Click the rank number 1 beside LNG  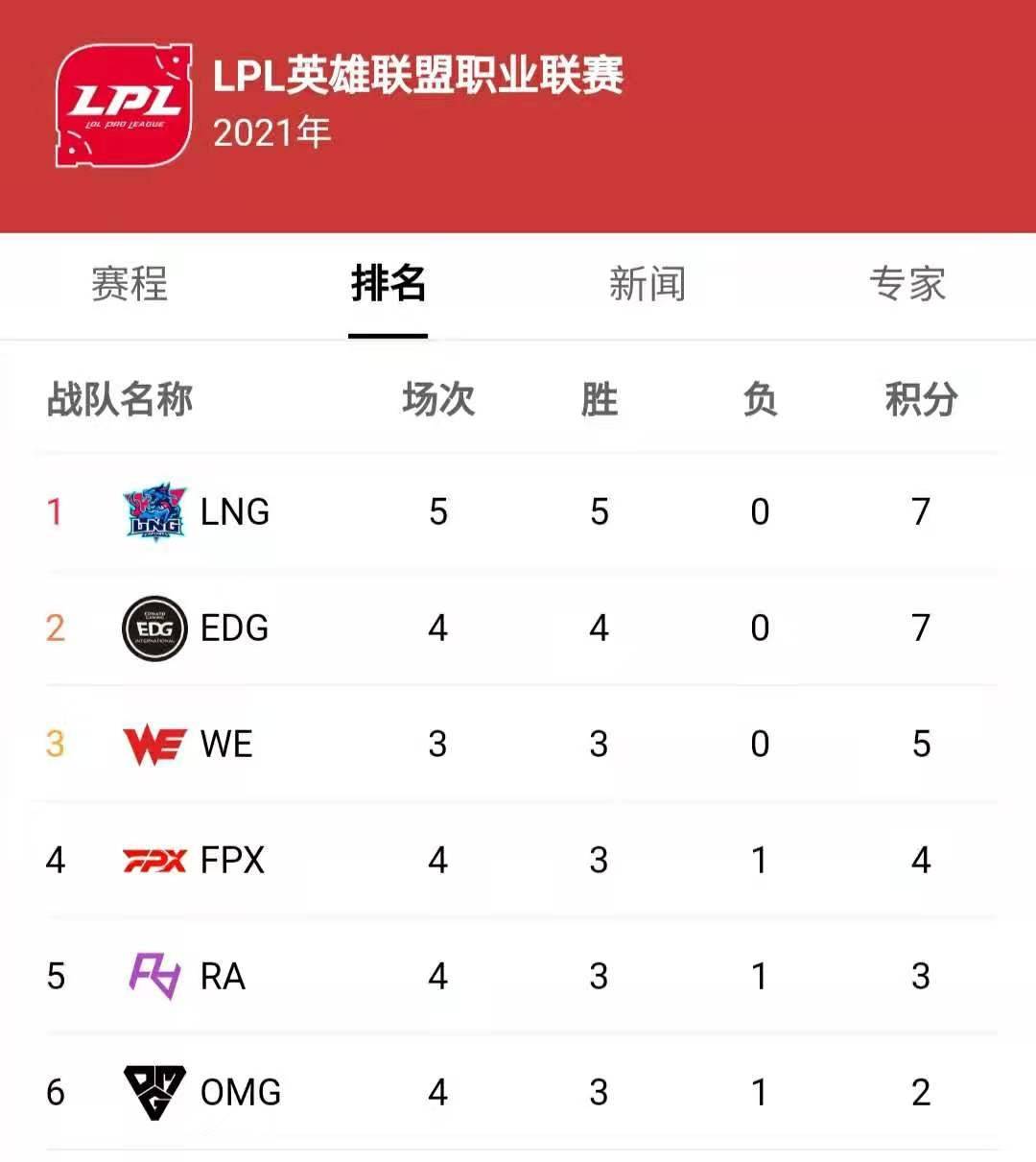(x=55, y=512)
